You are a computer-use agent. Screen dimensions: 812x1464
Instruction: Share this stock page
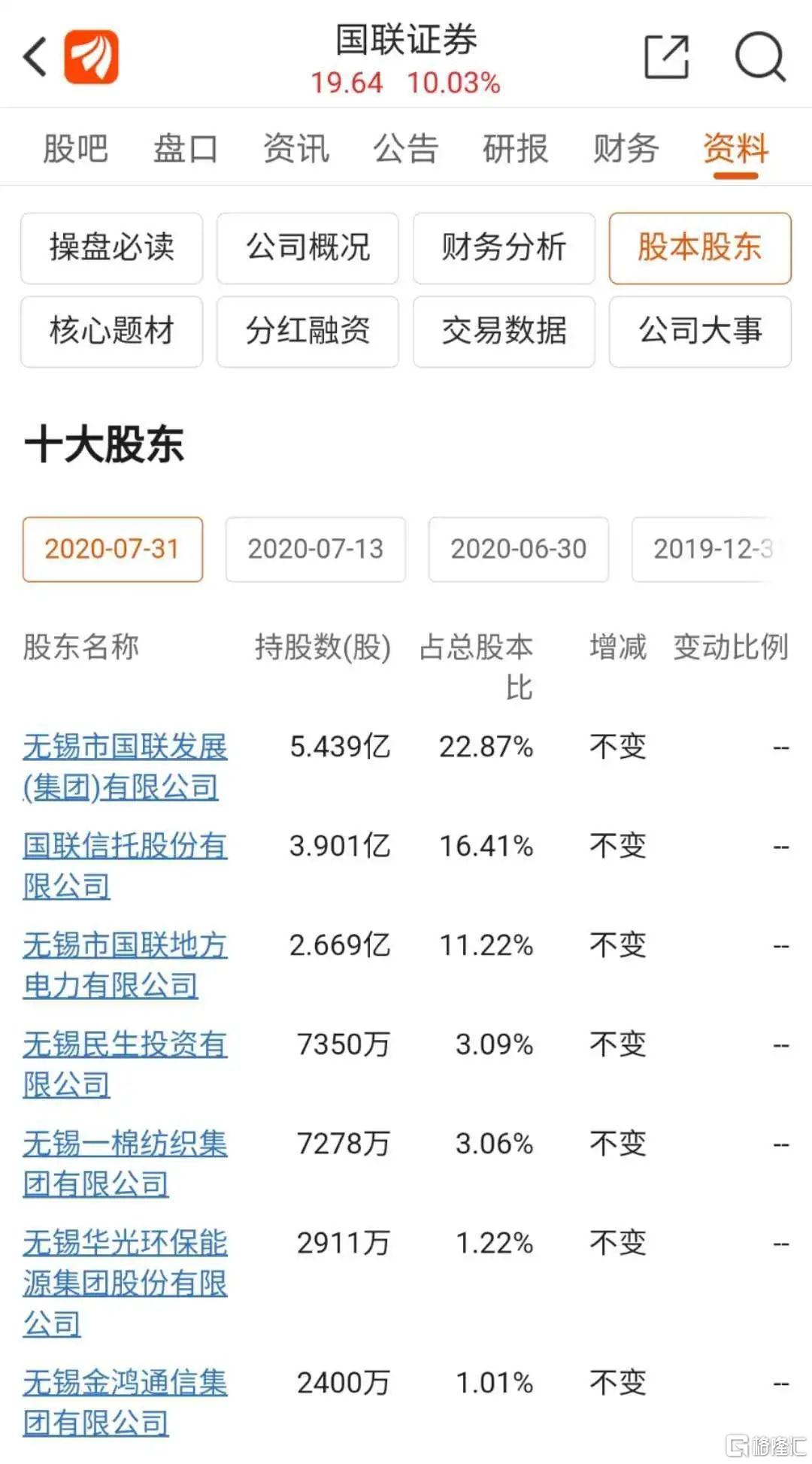pos(667,56)
